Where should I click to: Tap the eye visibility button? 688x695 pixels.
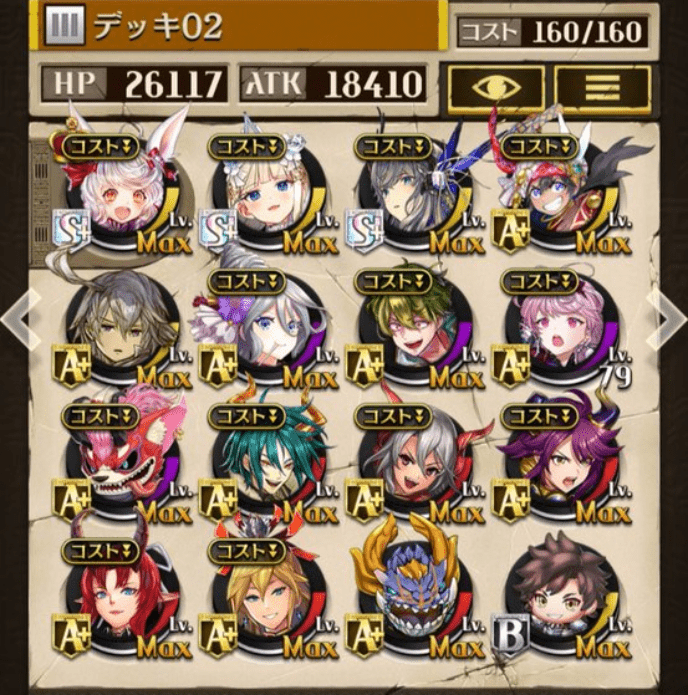point(495,87)
